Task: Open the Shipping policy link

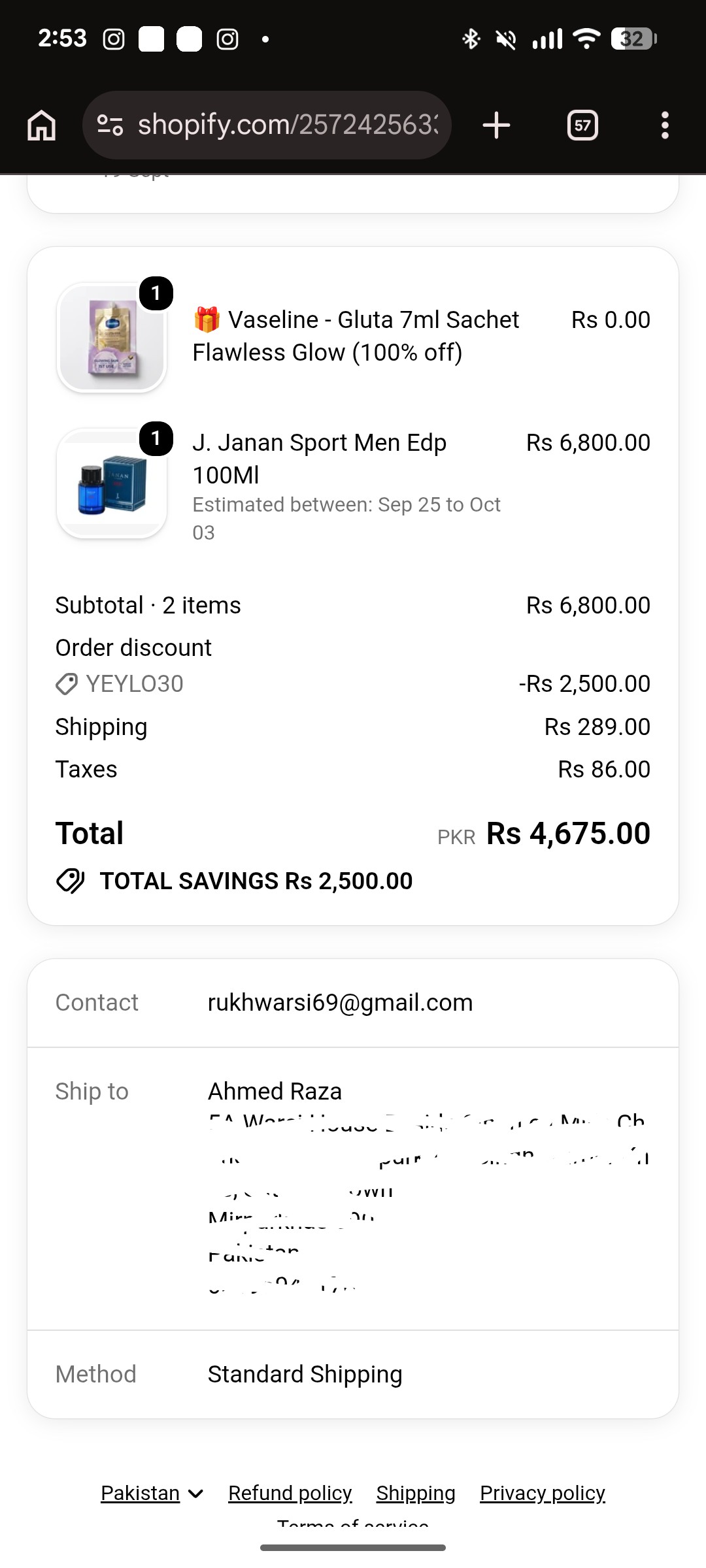Action: (x=416, y=1493)
